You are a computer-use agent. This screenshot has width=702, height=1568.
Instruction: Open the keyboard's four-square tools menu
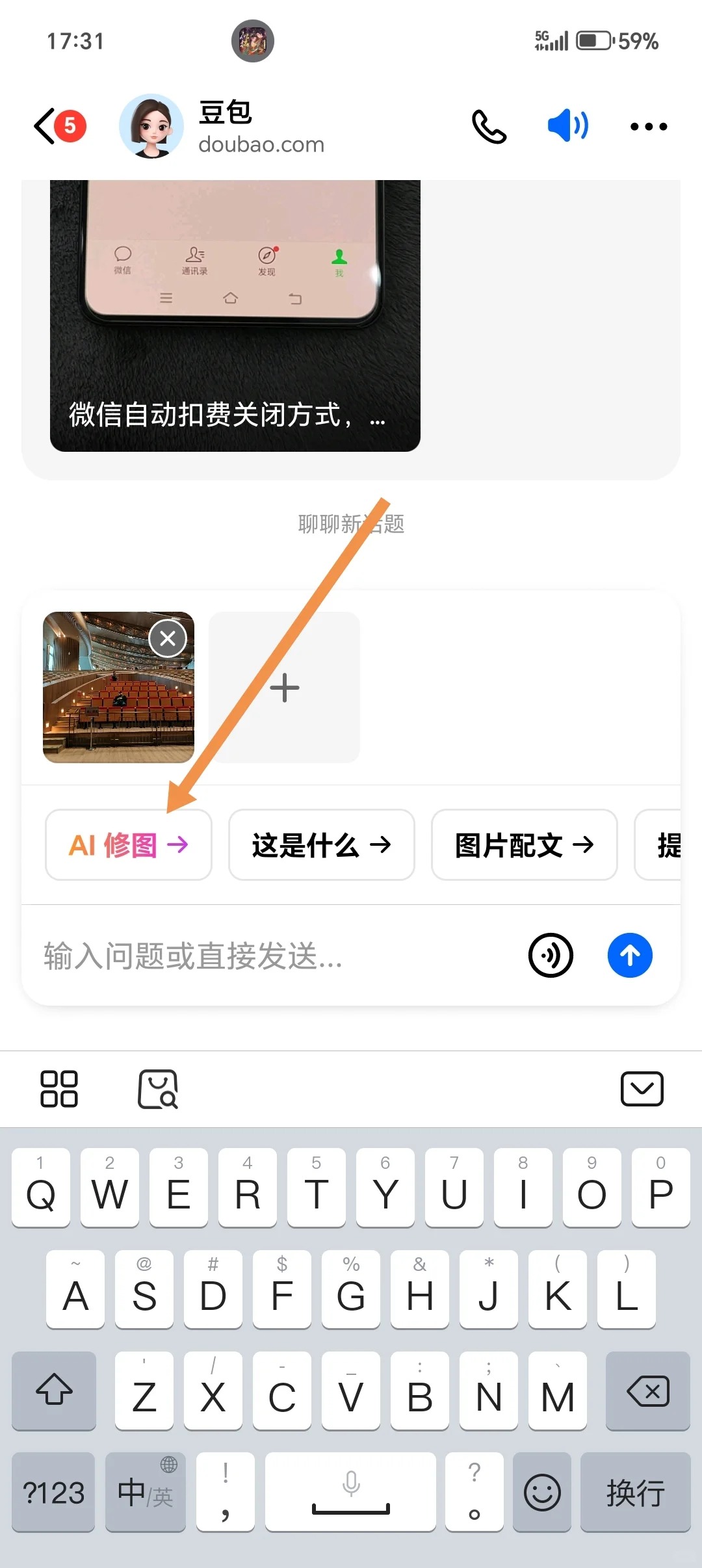pyautogui.click(x=59, y=1089)
